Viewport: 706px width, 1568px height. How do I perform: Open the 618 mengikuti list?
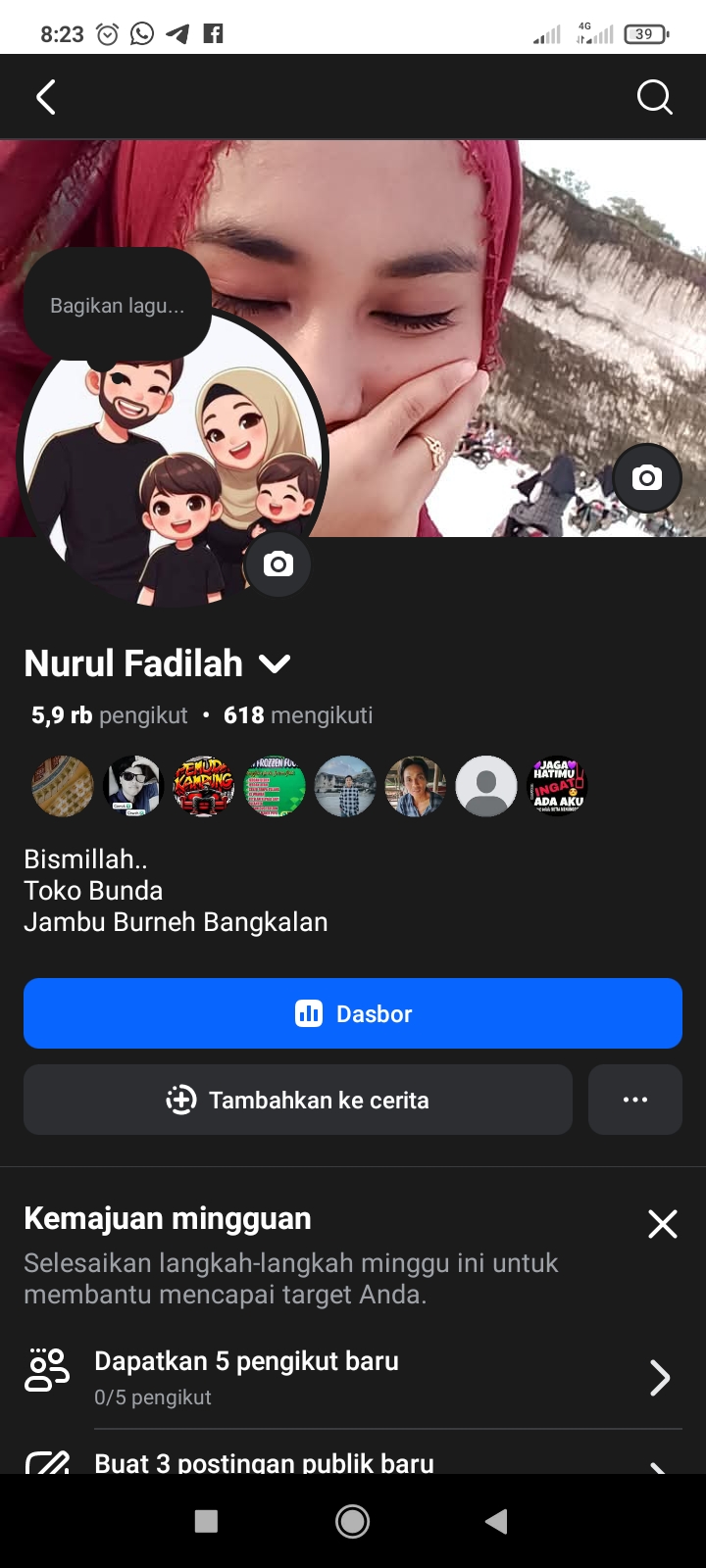tap(298, 715)
